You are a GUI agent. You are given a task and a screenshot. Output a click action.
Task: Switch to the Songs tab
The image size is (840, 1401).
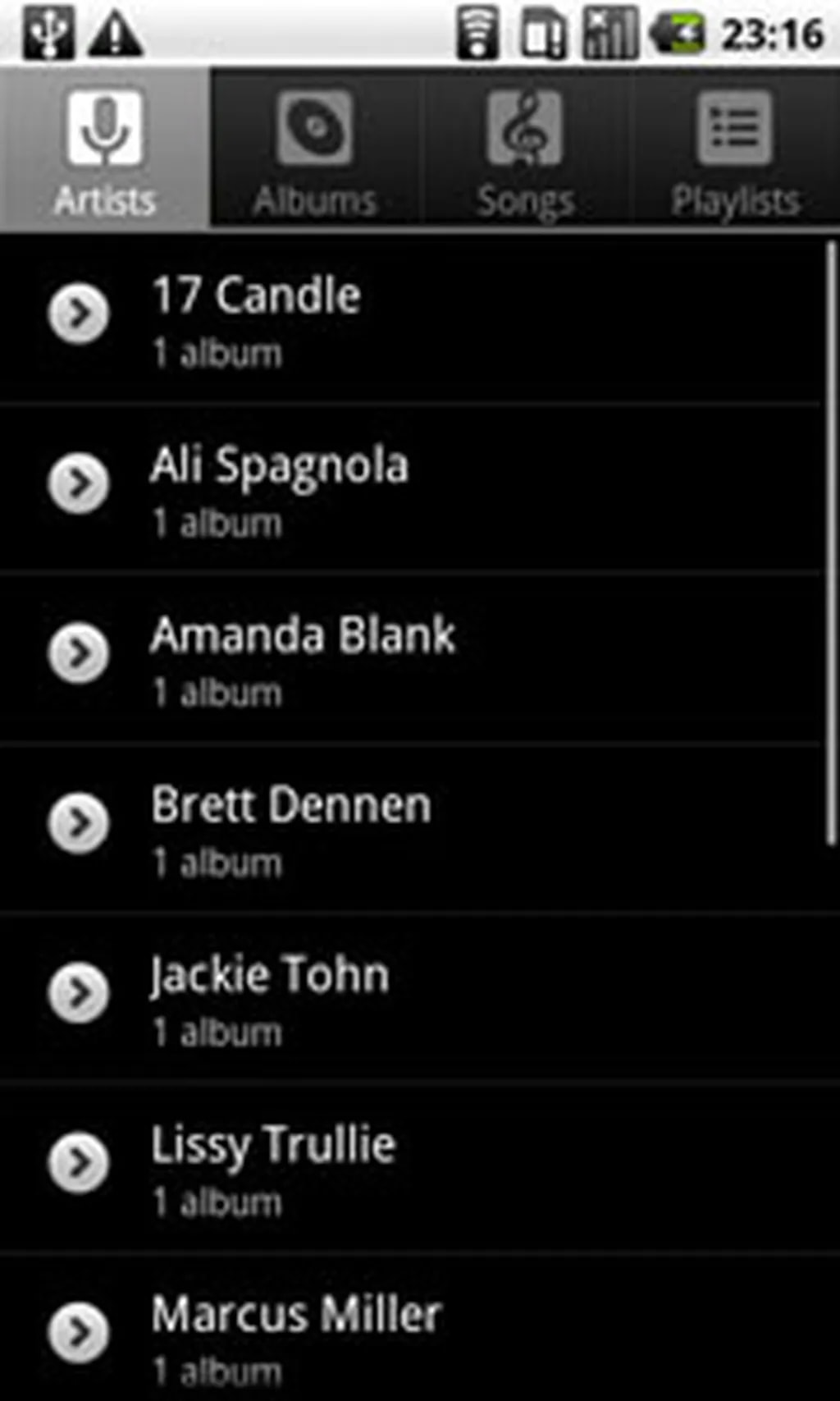[525, 149]
